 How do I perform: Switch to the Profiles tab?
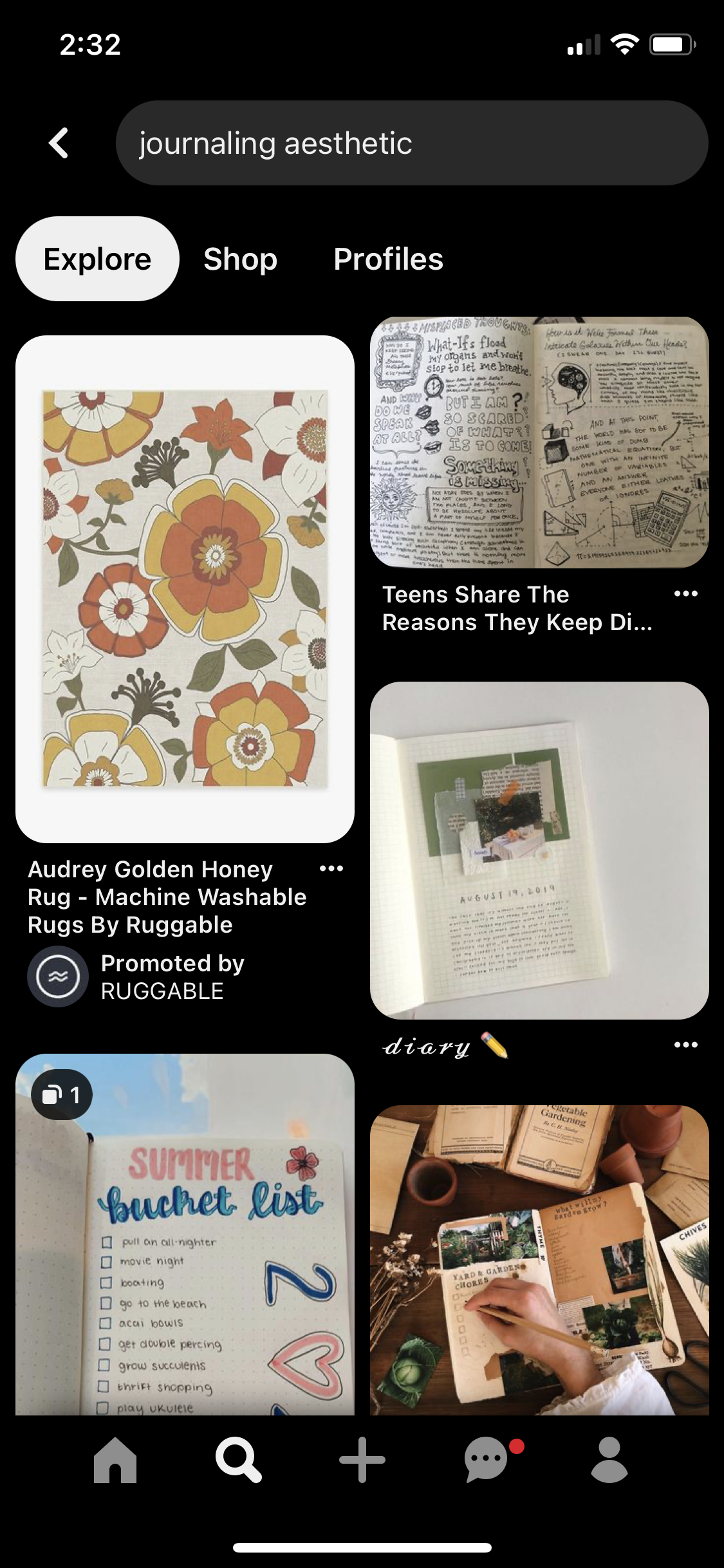(388, 259)
